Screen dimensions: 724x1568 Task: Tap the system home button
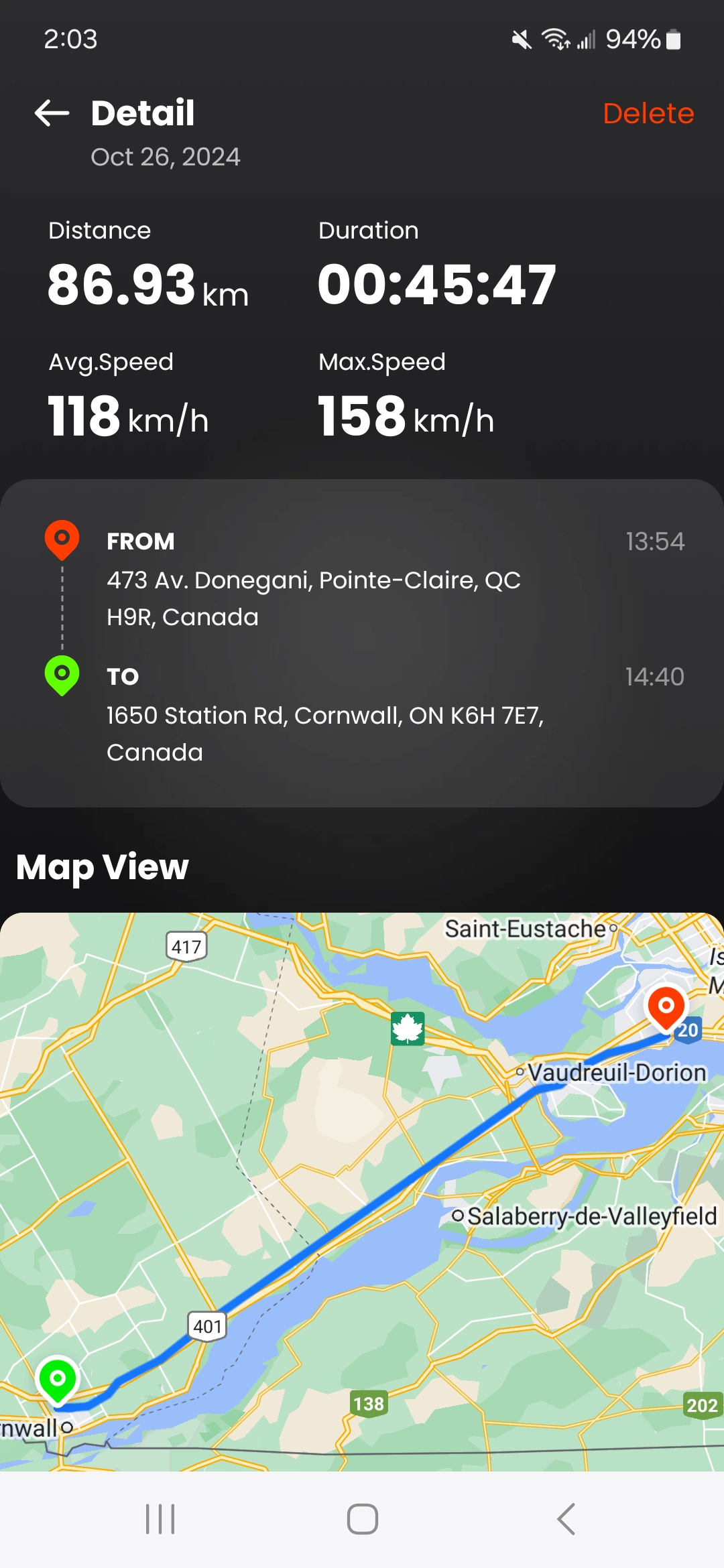[x=362, y=1519]
